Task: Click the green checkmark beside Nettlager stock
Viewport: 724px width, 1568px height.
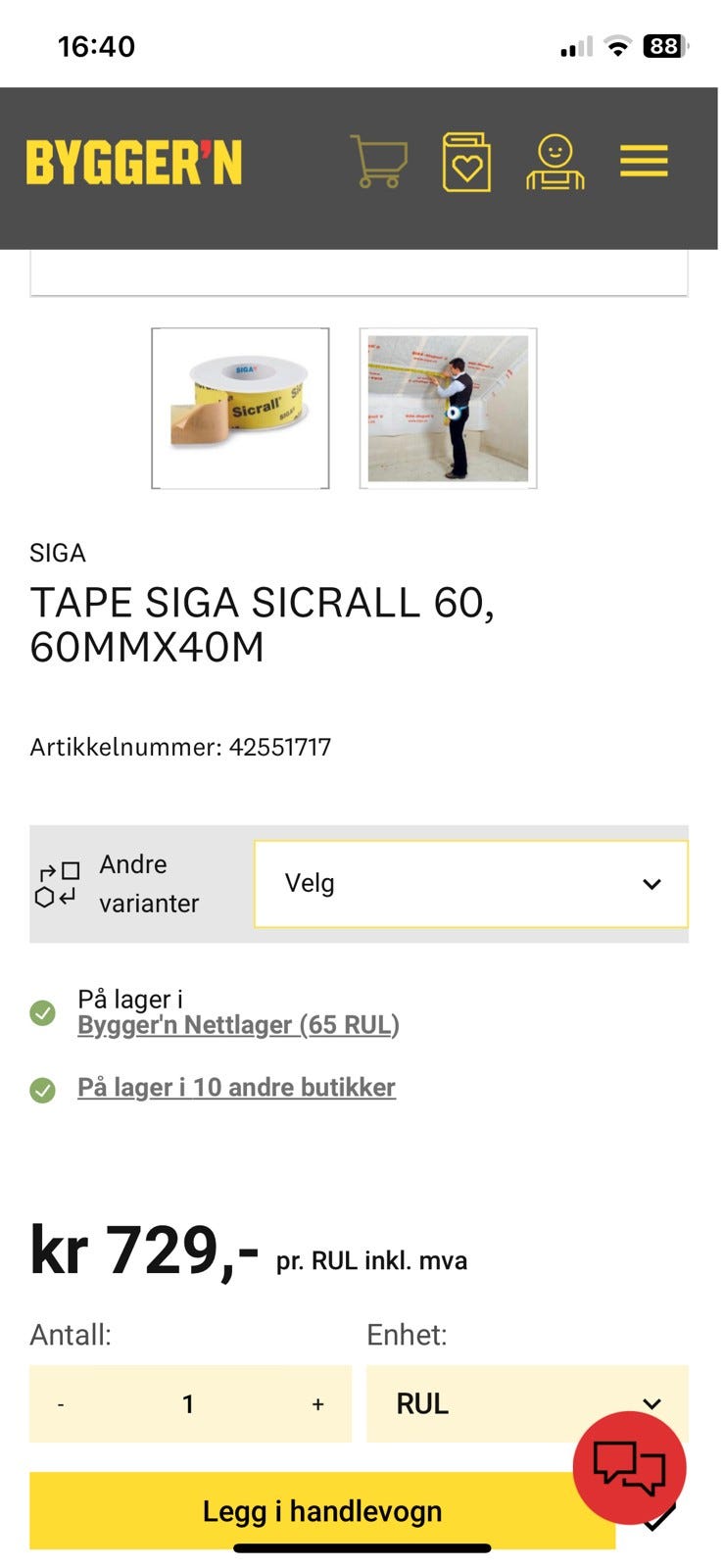Action: click(x=43, y=1011)
